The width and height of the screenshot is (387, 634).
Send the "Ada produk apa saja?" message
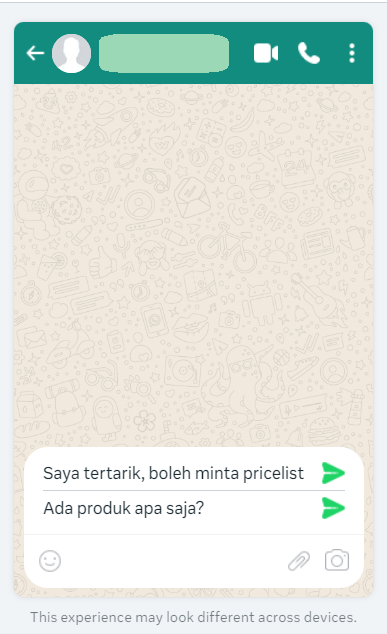(333, 508)
